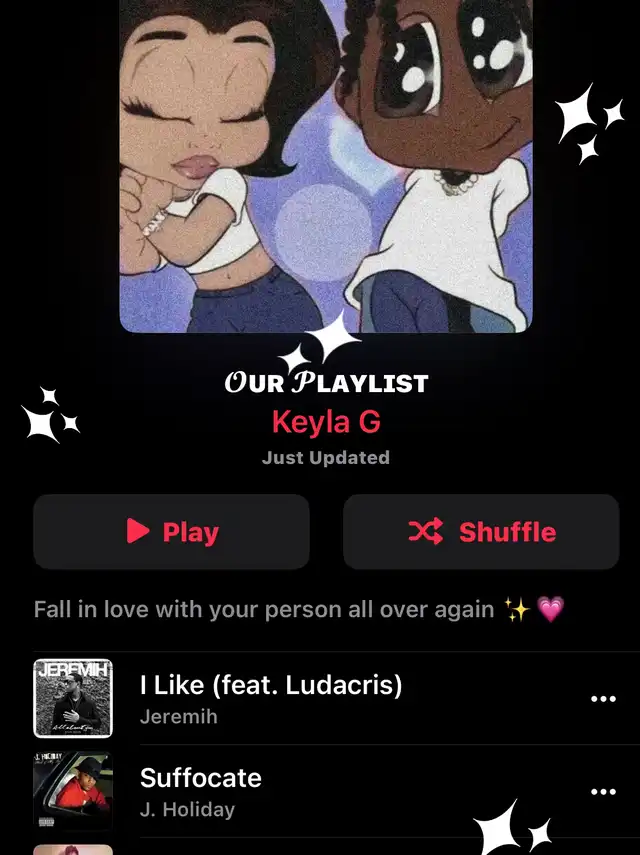Play the Our Playlist playlist
Image resolution: width=640 pixels, height=855 pixels.
click(171, 532)
